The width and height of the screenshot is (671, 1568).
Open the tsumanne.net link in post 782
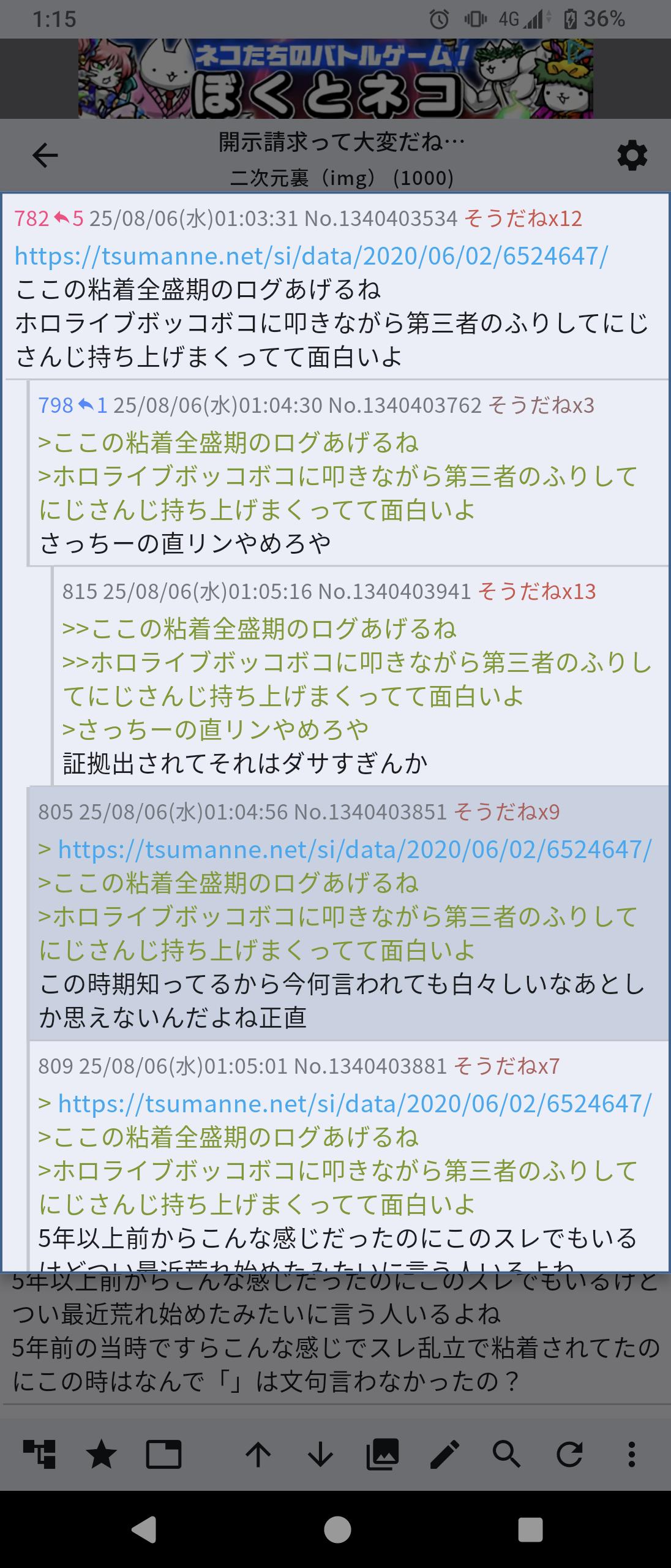[x=311, y=255]
